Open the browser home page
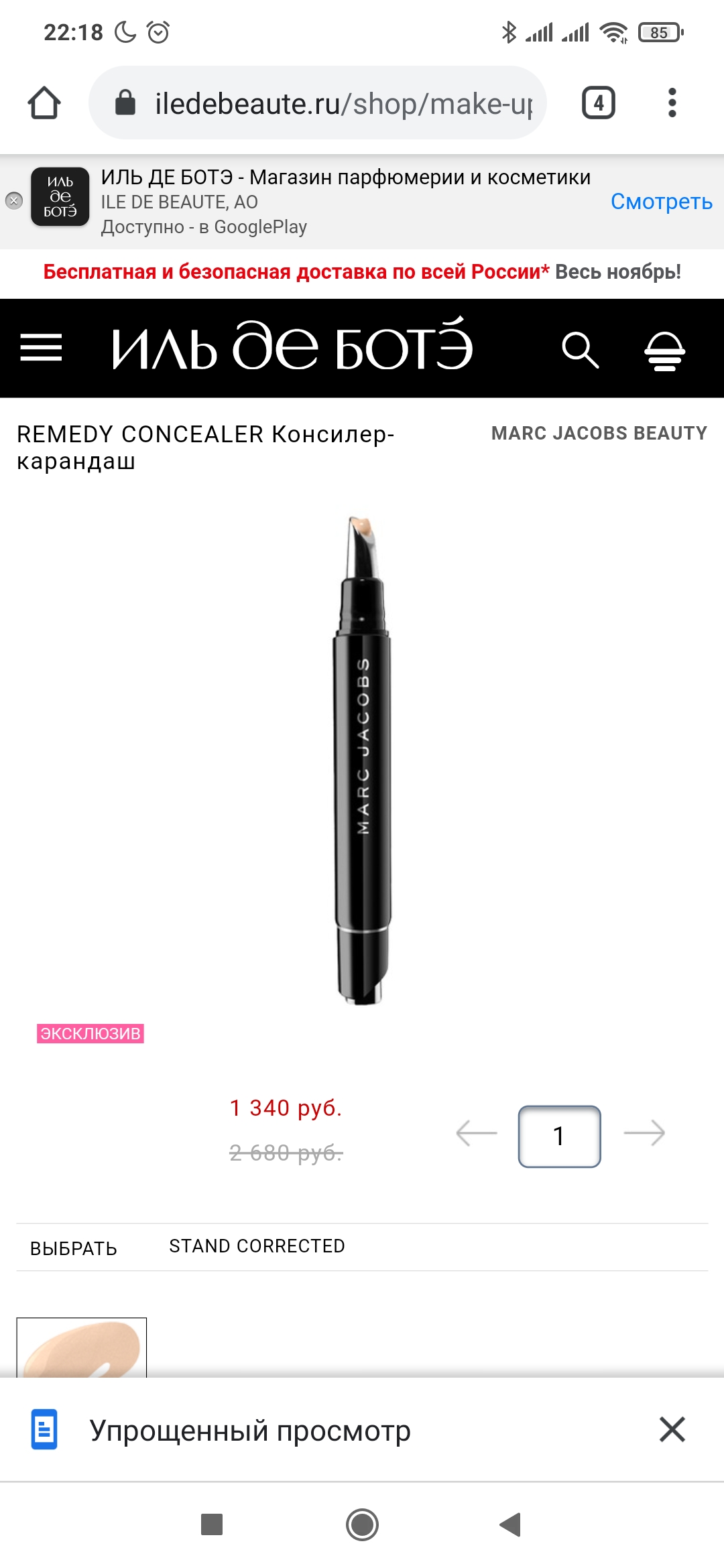Screen dimensions: 724x1568 44,103
